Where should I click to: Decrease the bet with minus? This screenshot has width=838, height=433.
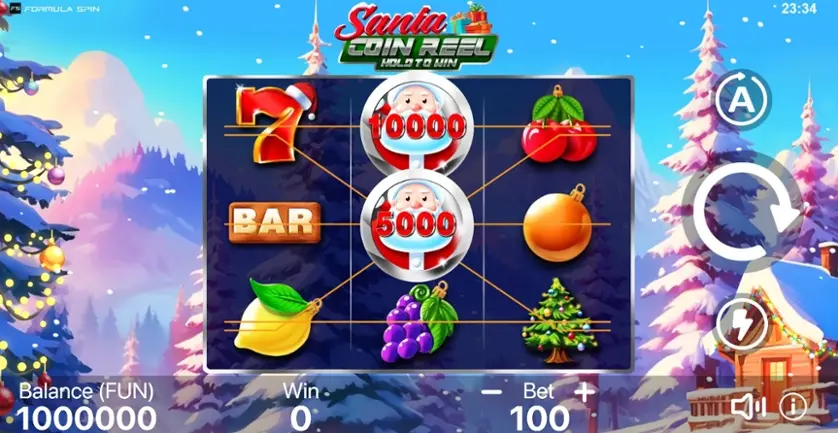coord(491,392)
